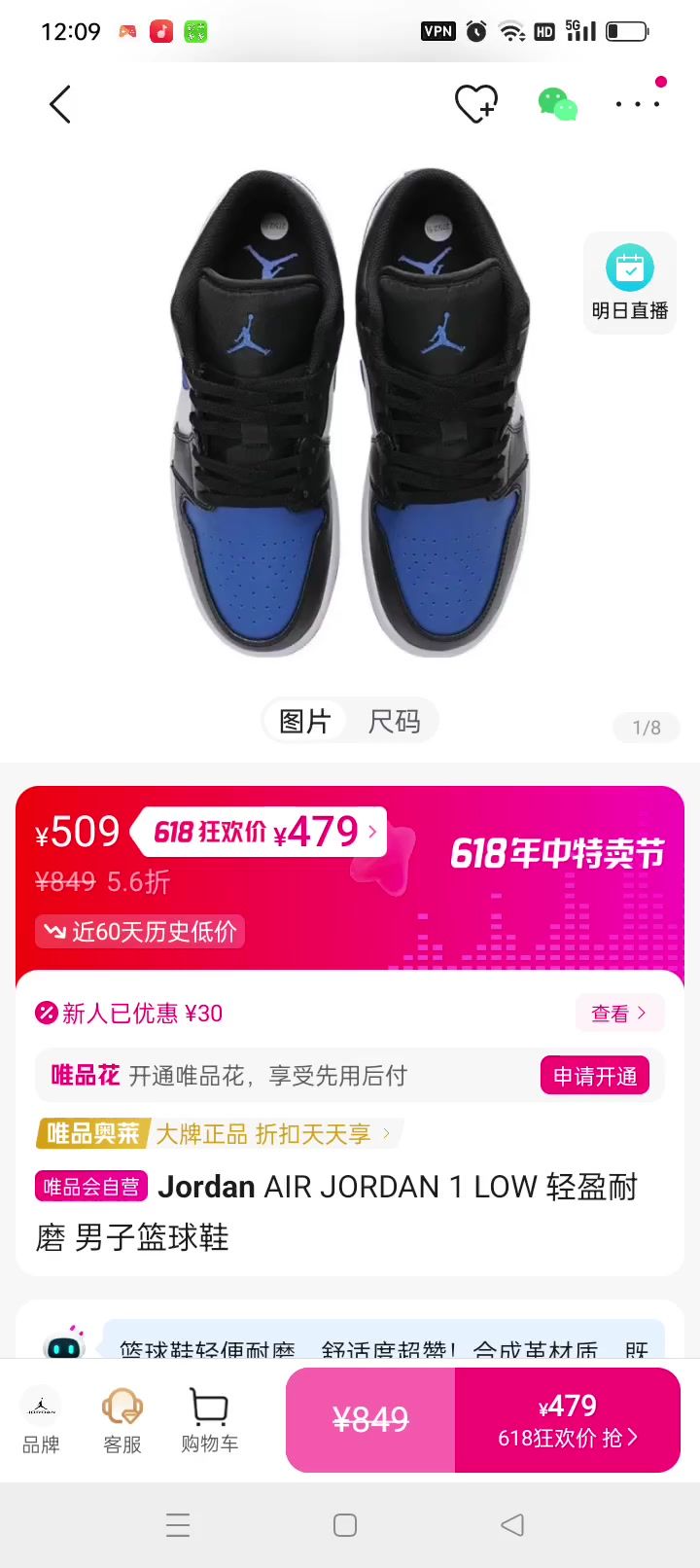Grab the ¥479 618狂欢价 deal
The height and width of the screenshot is (1568, 700).
[568, 1420]
